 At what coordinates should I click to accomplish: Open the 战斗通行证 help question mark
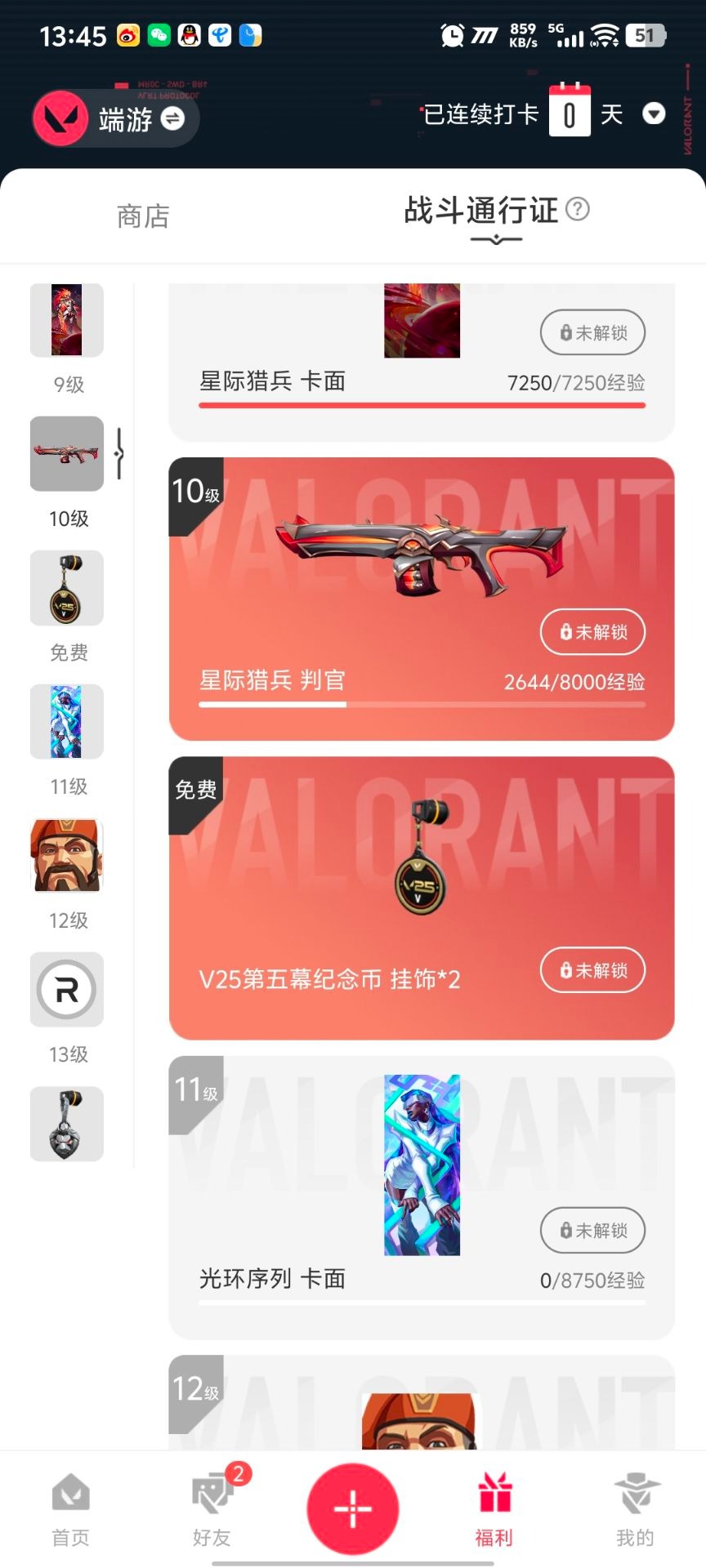click(x=578, y=209)
